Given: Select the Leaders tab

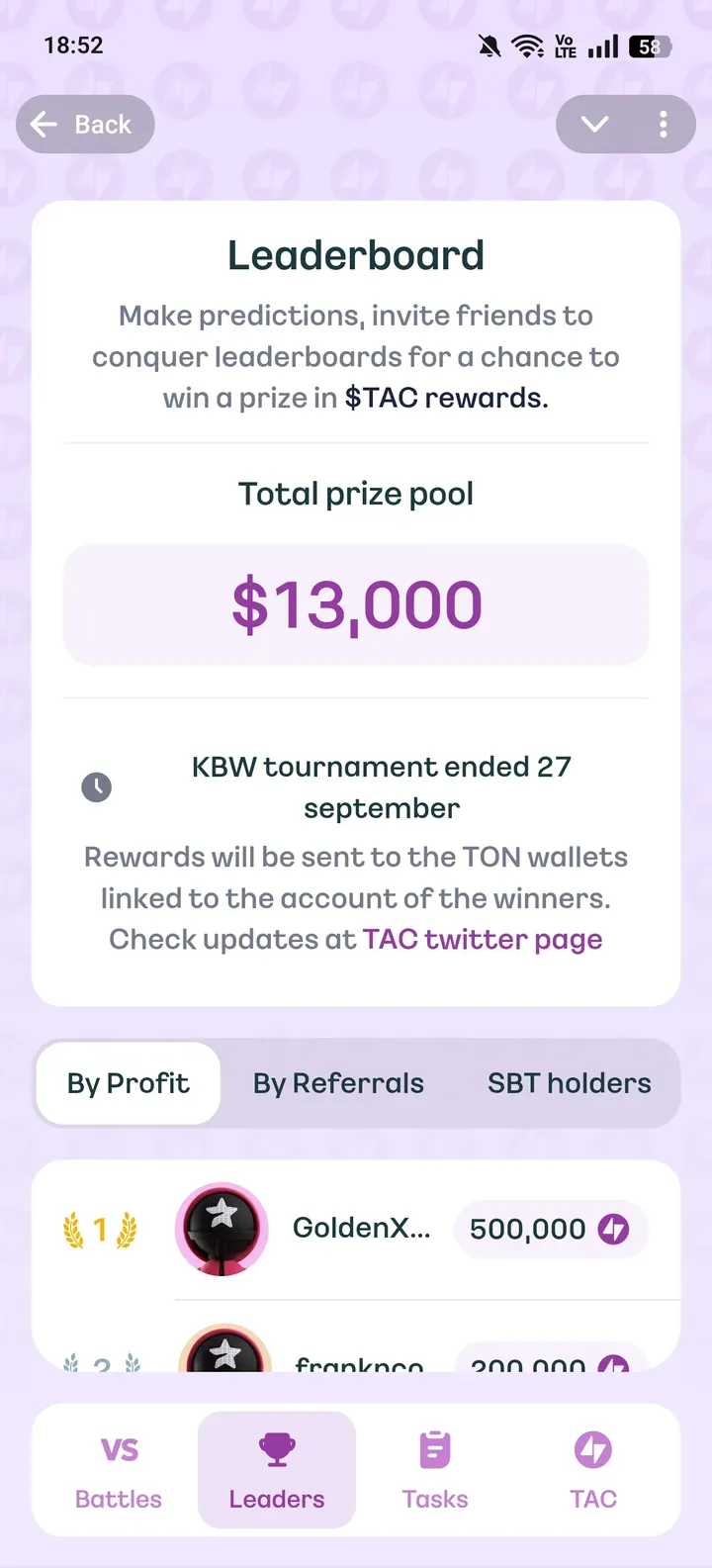Looking at the screenshot, I should (x=277, y=1470).
